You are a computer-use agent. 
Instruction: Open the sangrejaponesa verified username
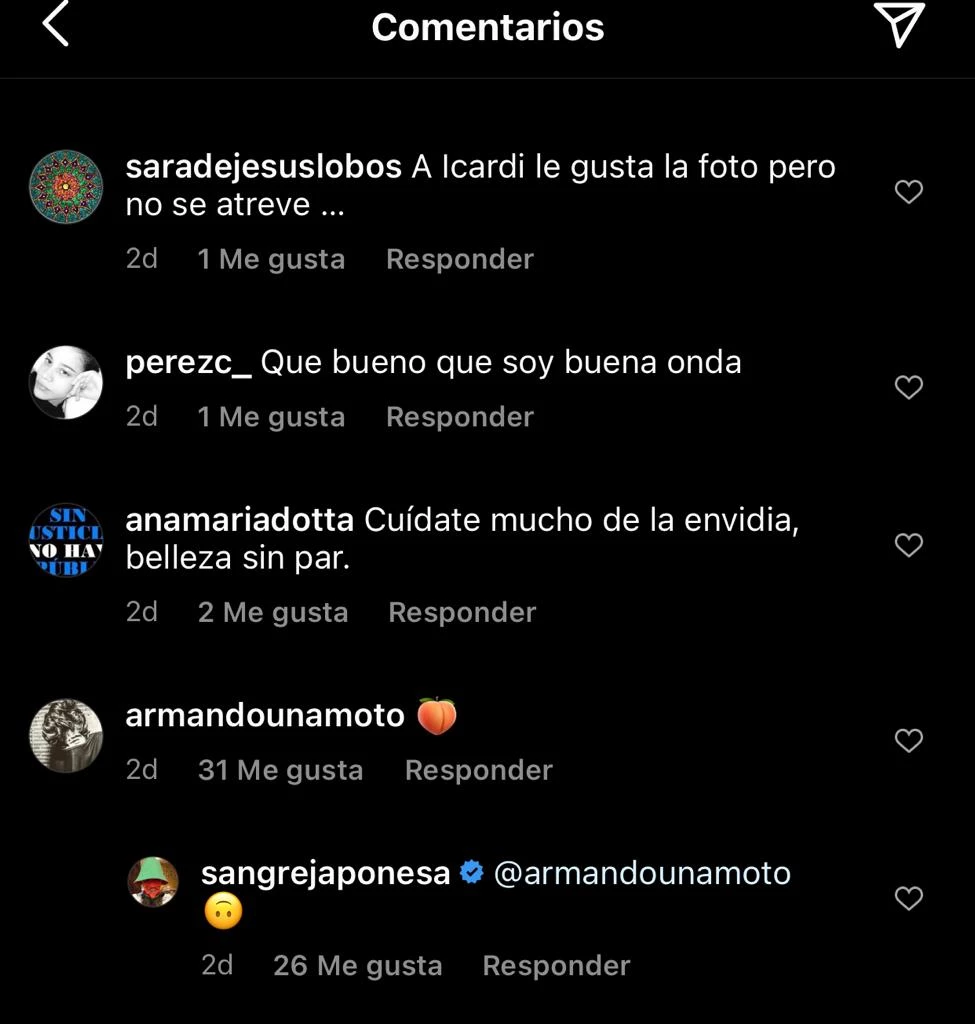point(325,873)
